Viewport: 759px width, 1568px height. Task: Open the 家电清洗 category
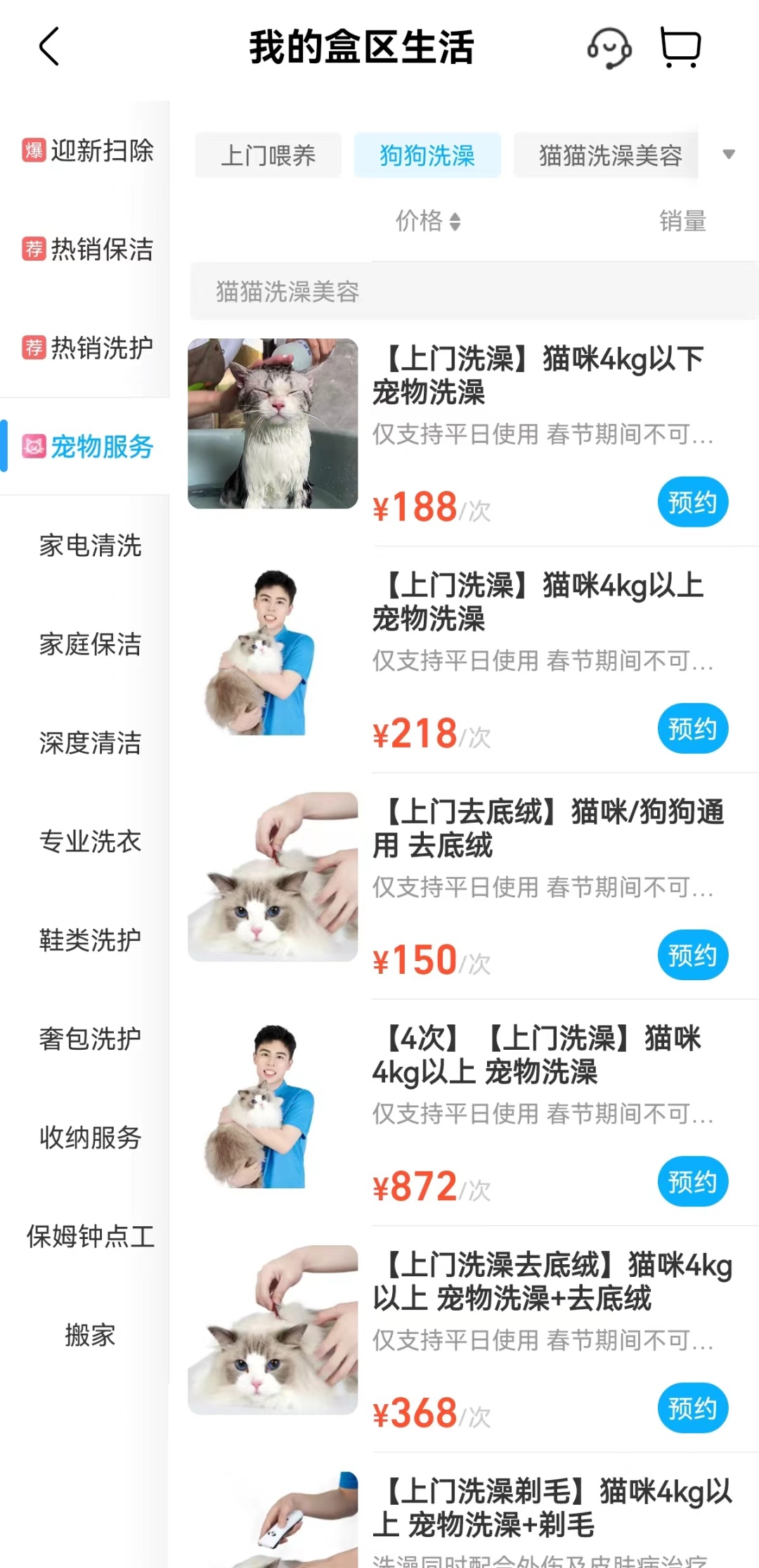[x=90, y=546]
